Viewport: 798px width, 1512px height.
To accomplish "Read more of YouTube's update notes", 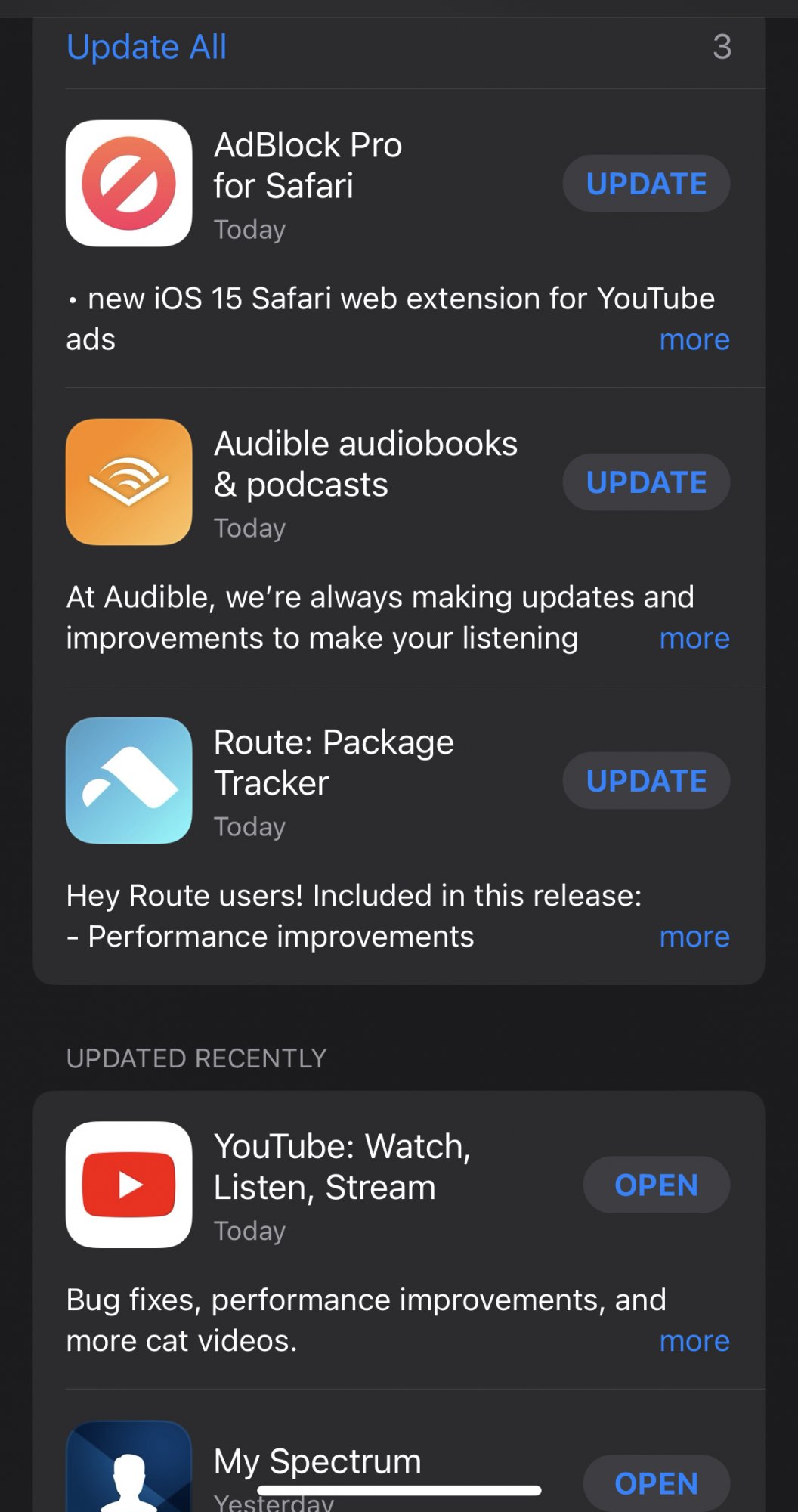I will 694,1341.
